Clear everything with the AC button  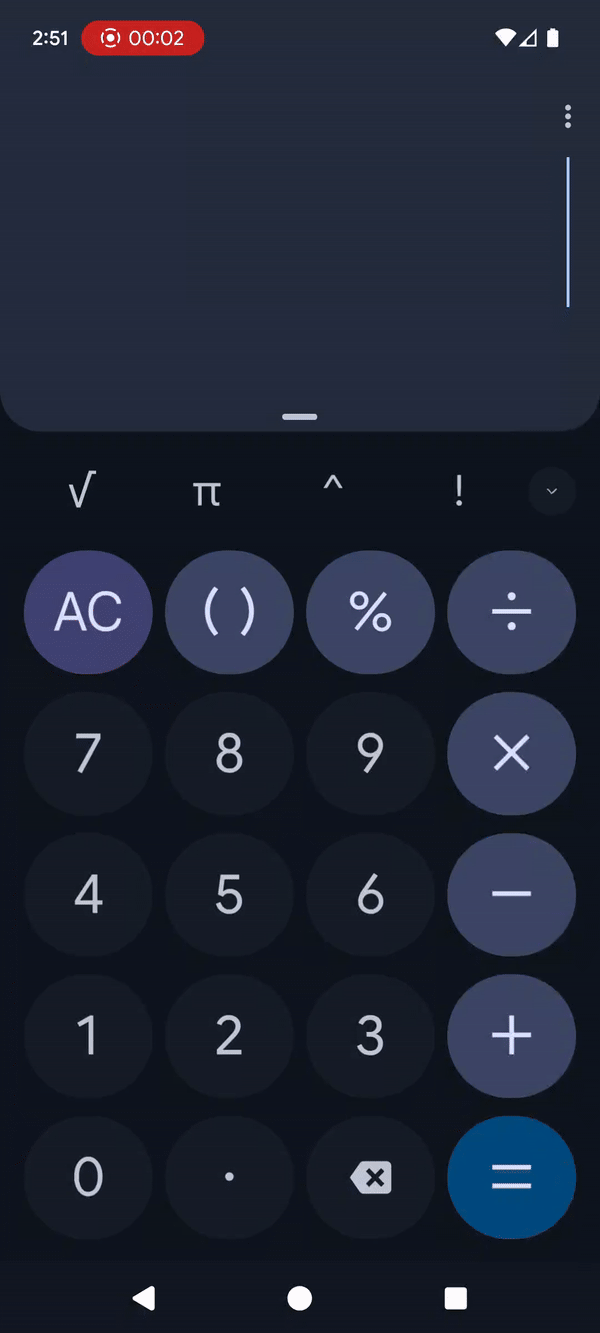(88, 611)
